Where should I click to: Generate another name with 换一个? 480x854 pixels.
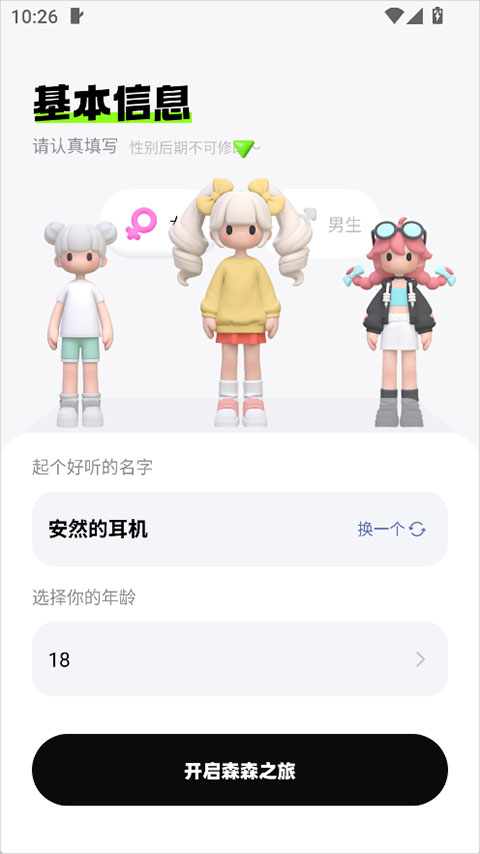[x=391, y=529]
